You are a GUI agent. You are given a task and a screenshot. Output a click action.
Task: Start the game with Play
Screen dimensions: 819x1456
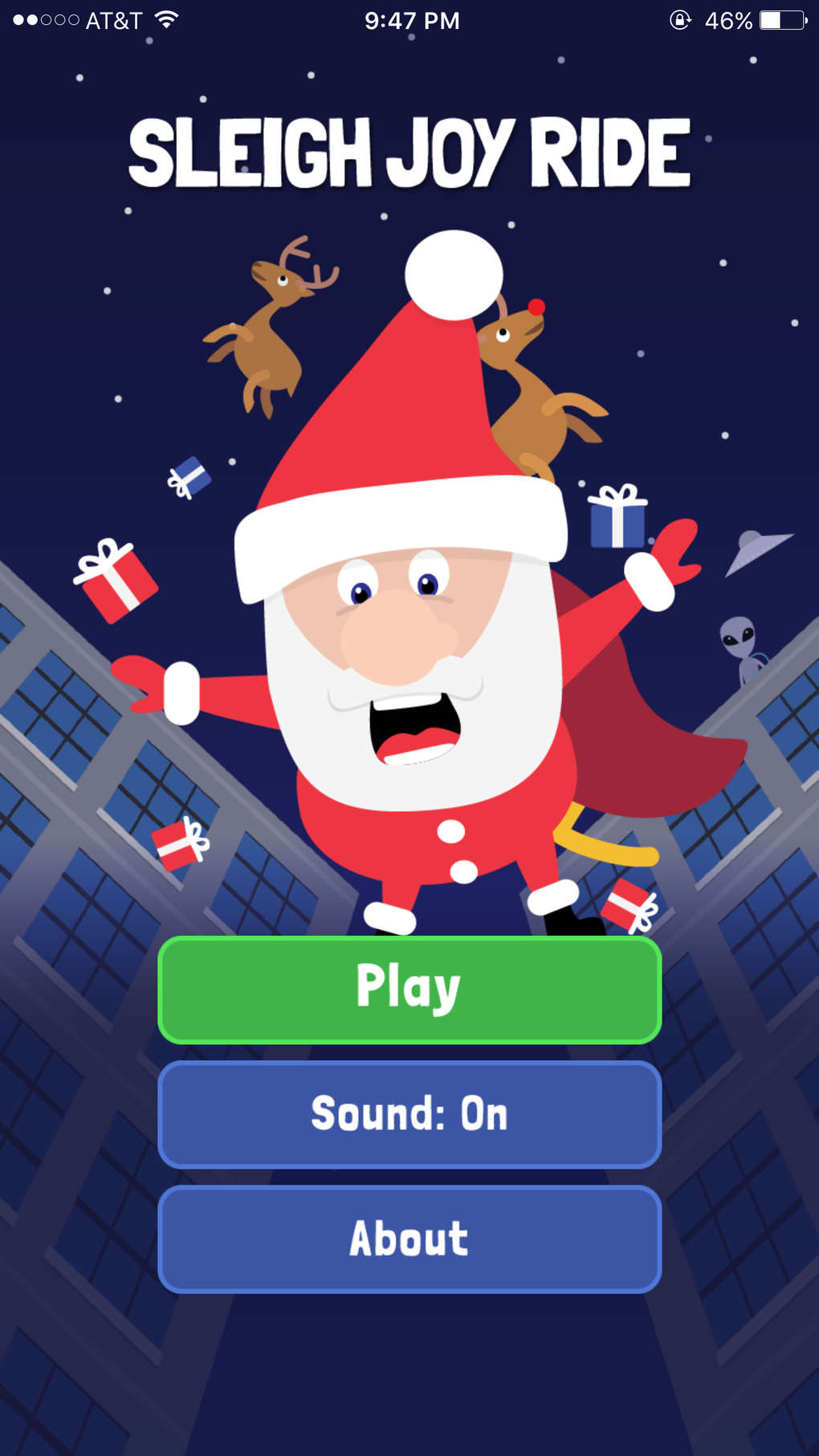(x=409, y=989)
